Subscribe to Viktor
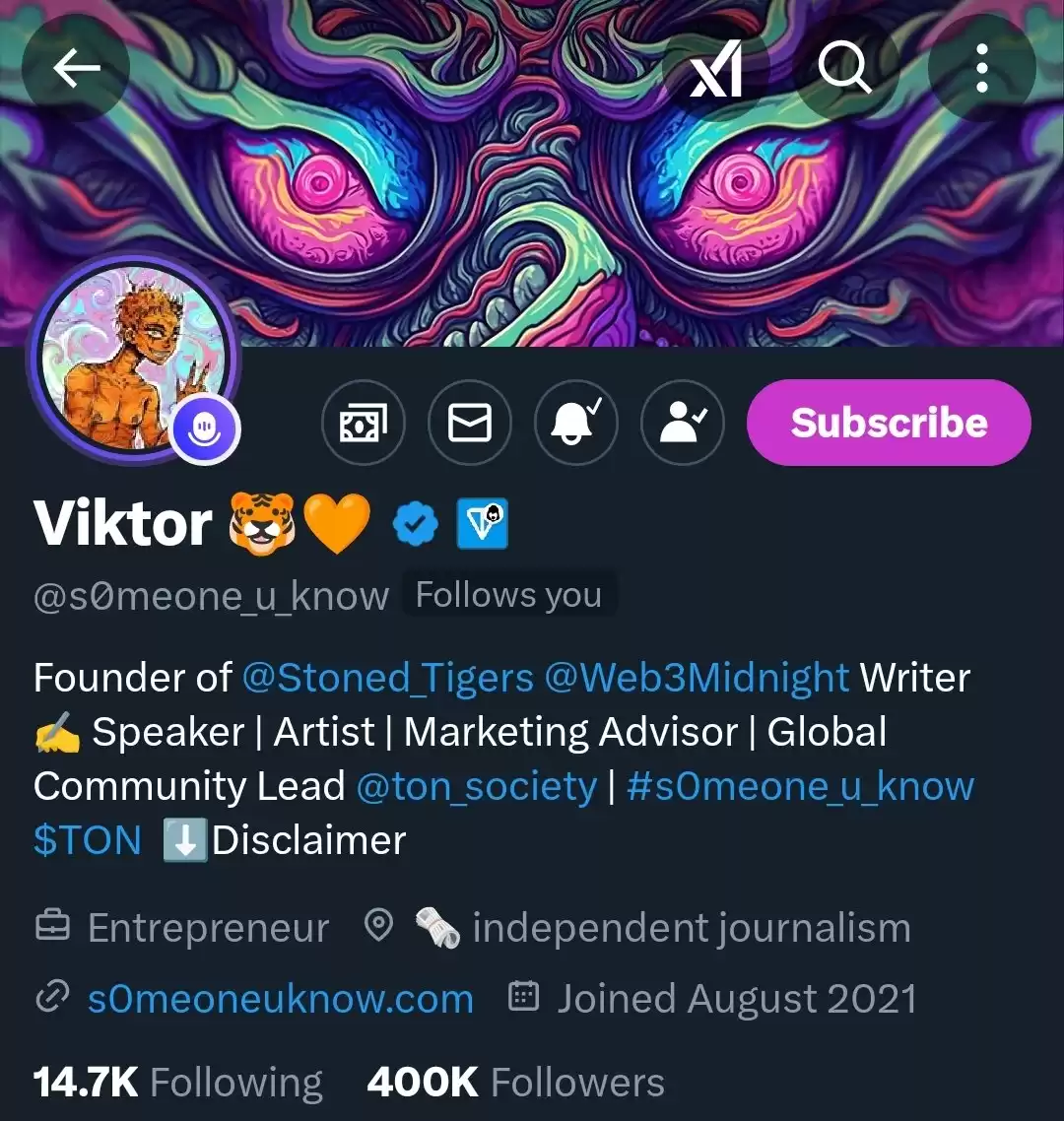The height and width of the screenshot is (1121, 1064). pyautogui.click(x=889, y=423)
